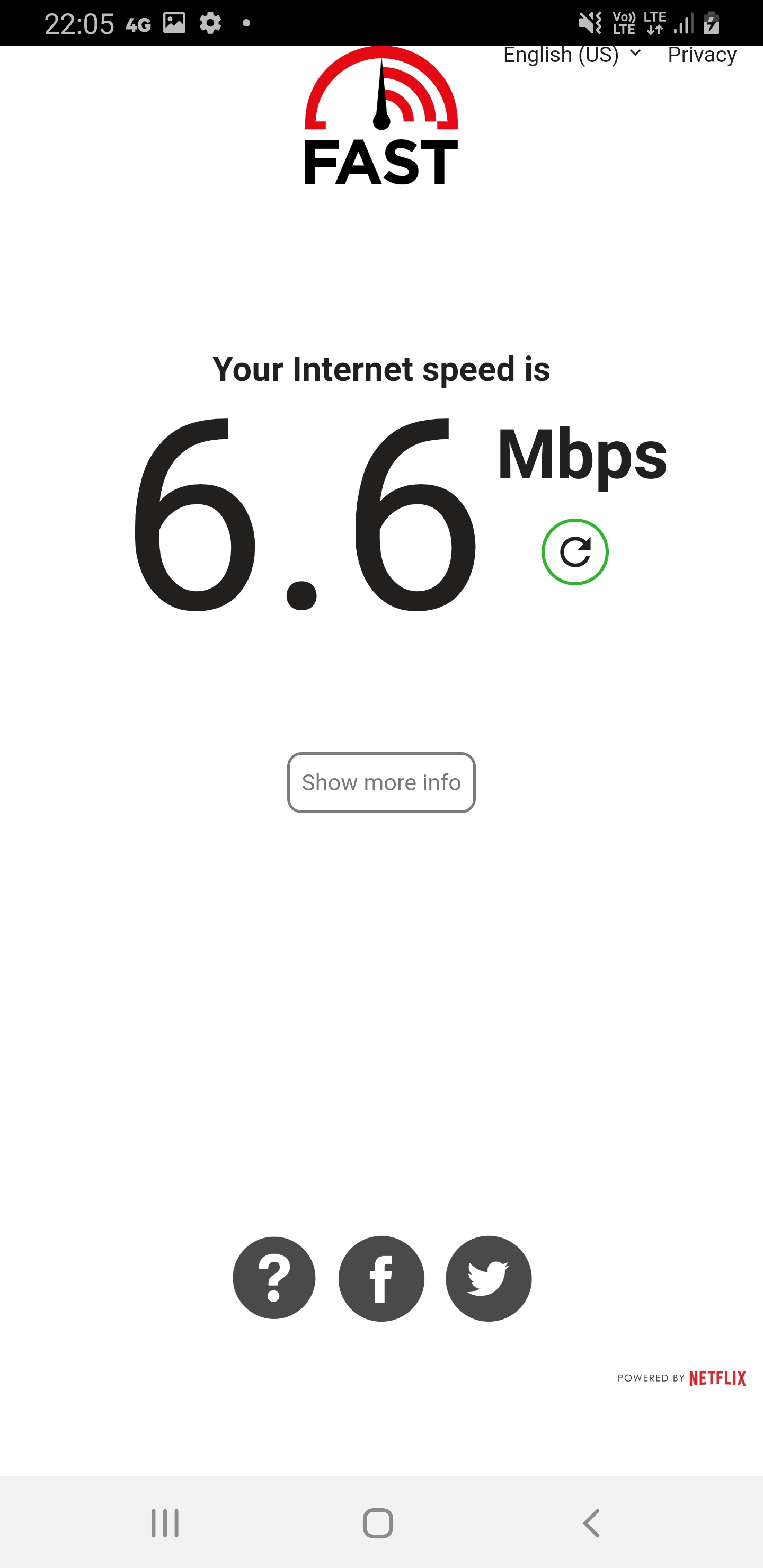Viewport: 763px width, 1568px height.
Task: Share result on Facebook
Action: [381, 1278]
